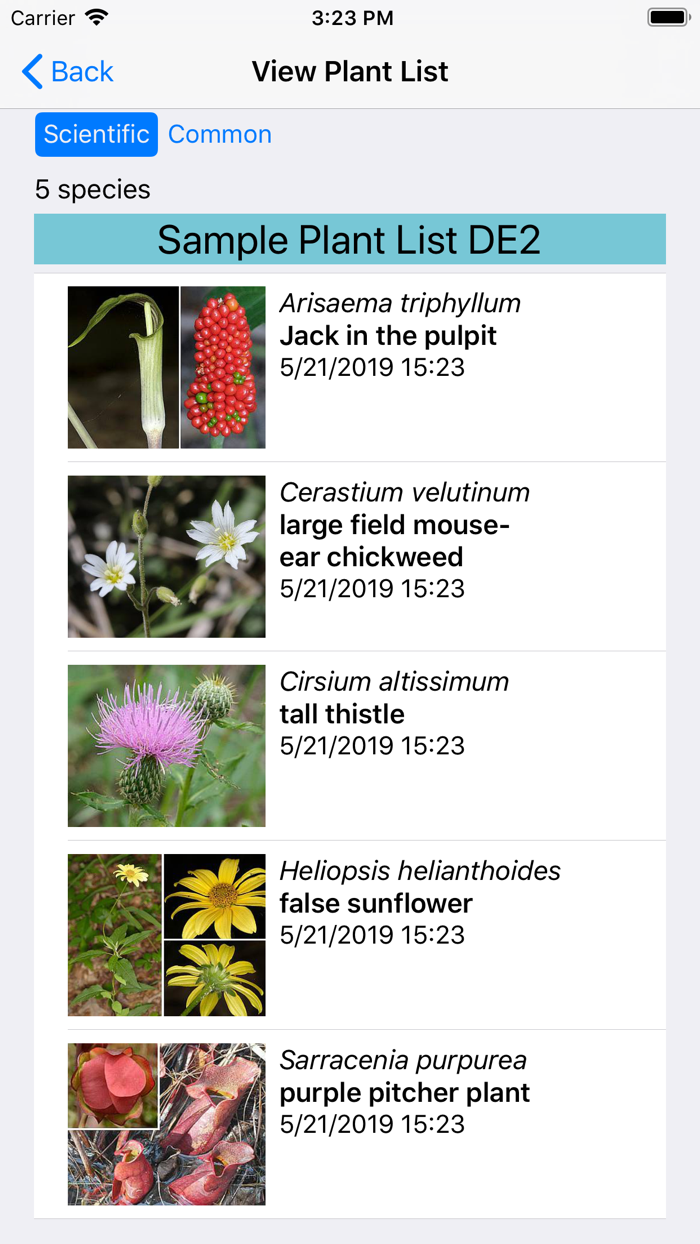Switch to Common names
This screenshot has height=1244, width=700.
(x=219, y=135)
